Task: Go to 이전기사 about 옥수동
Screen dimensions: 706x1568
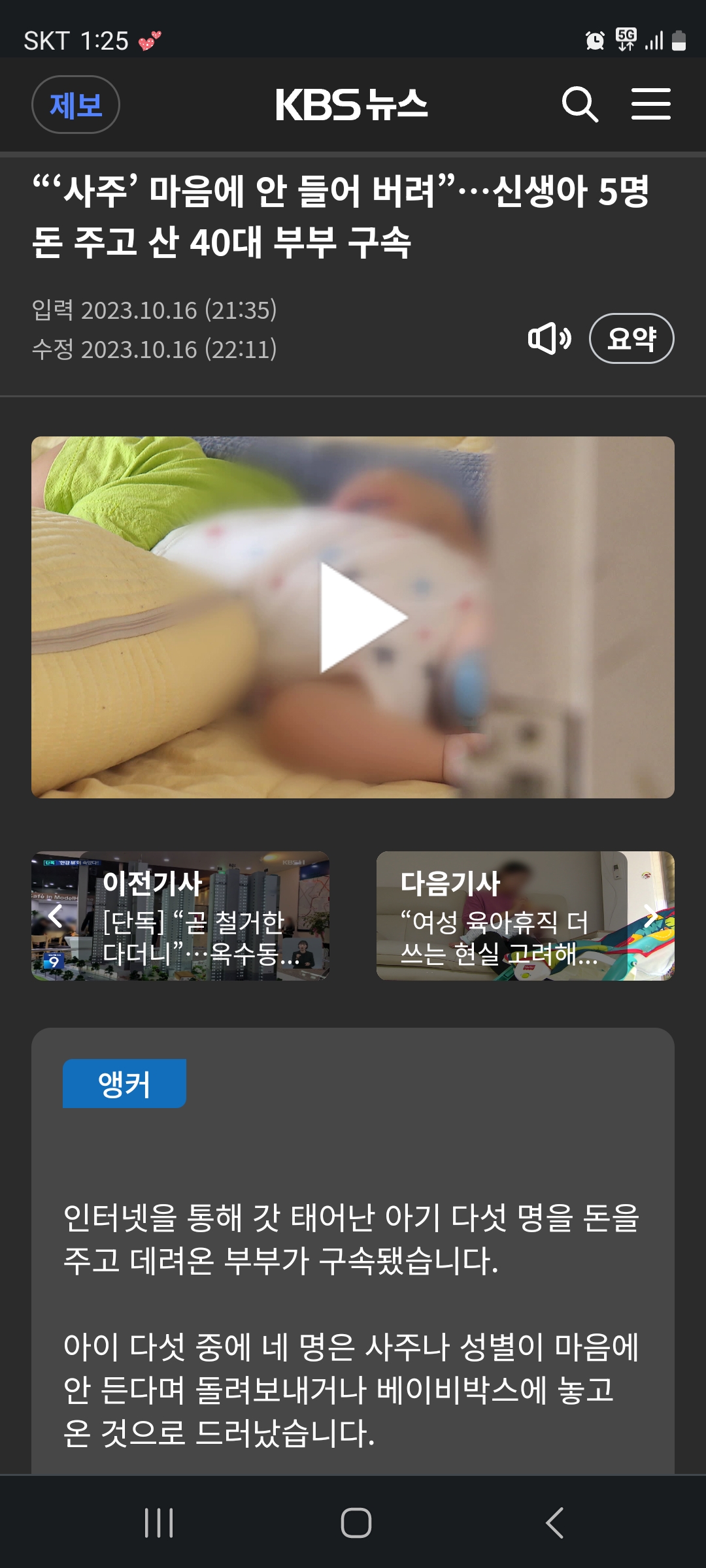Action: point(180,915)
